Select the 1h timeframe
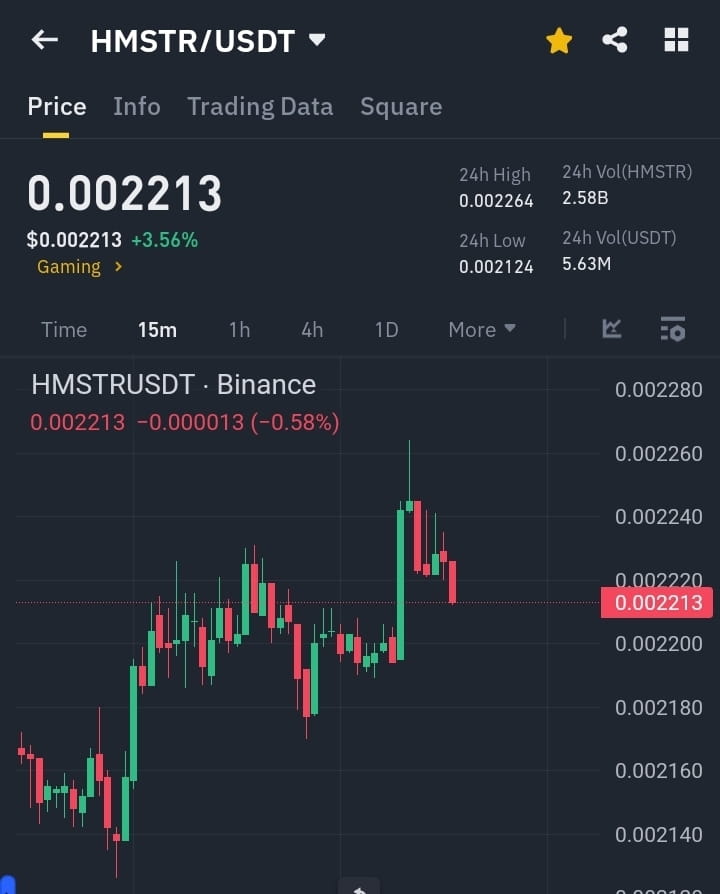720x894 pixels. click(x=239, y=329)
